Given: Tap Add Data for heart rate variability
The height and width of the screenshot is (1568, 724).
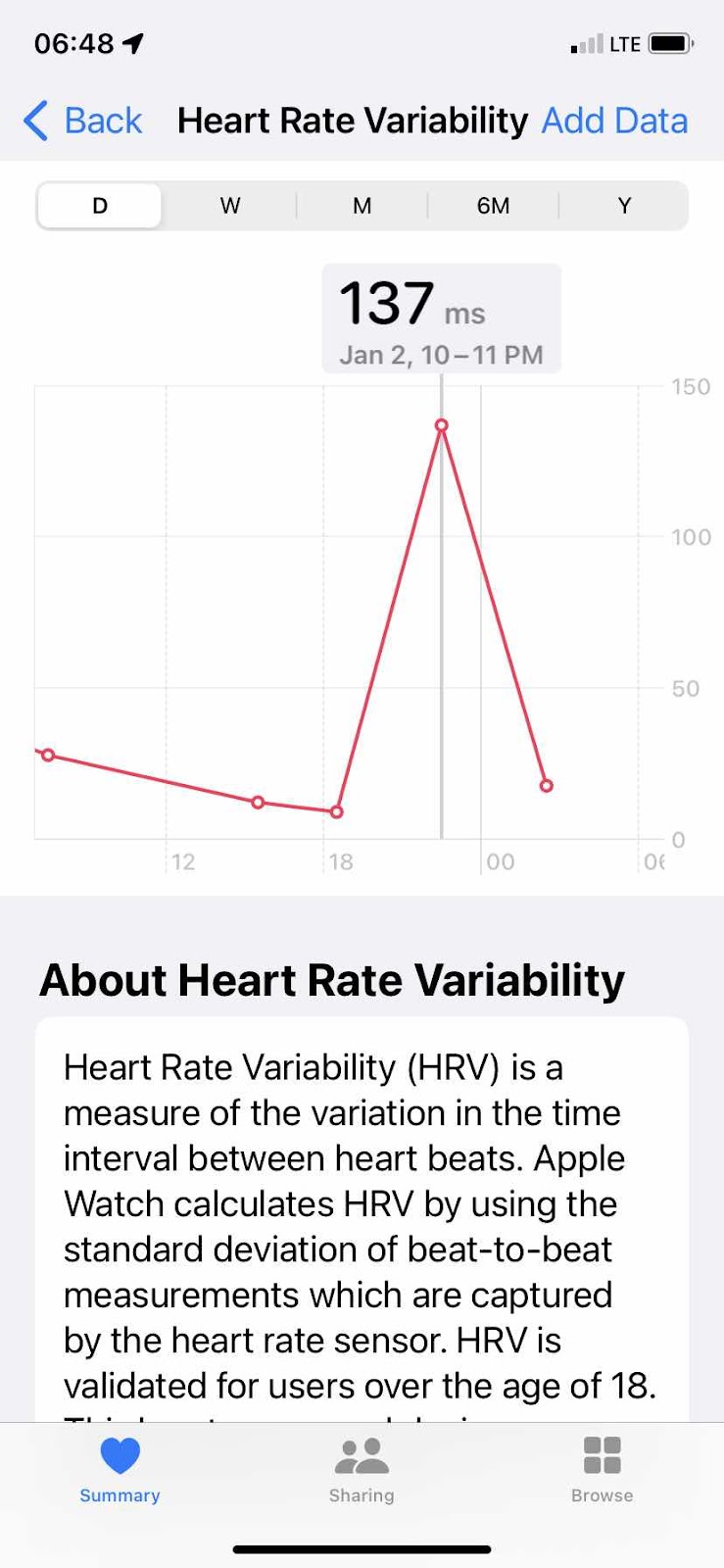Looking at the screenshot, I should pos(614,121).
